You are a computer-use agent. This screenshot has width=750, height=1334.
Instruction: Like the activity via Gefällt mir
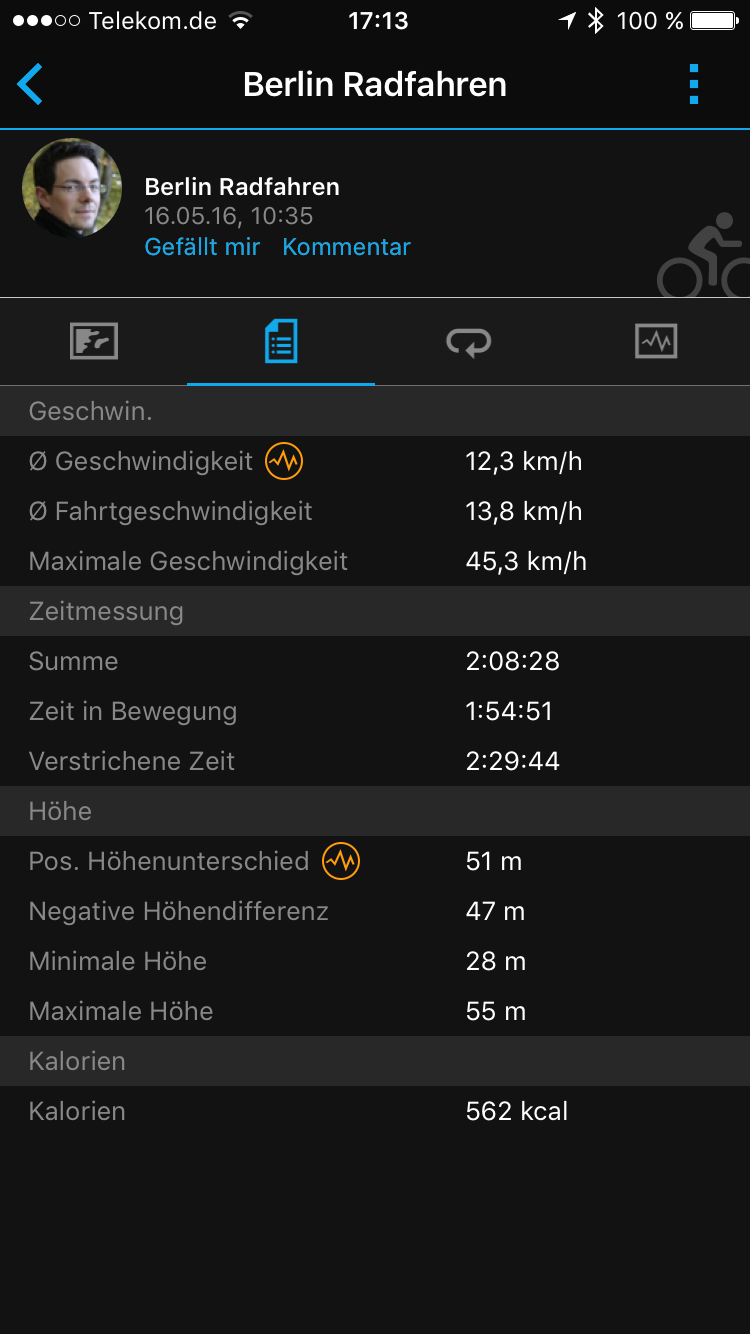pyautogui.click(x=202, y=247)
